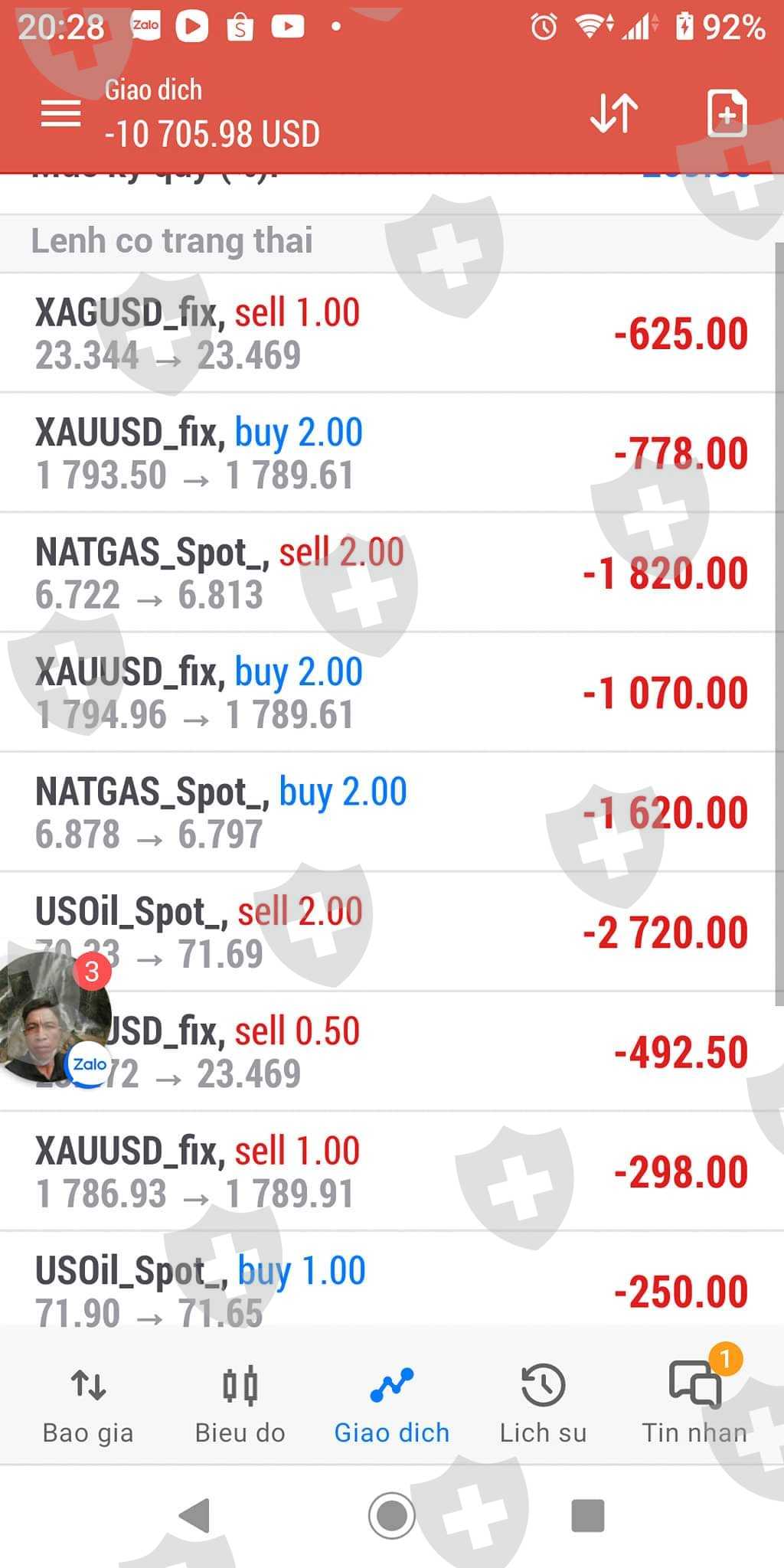
Task: Open the hamburger side menu
Action: coord(60,113)
